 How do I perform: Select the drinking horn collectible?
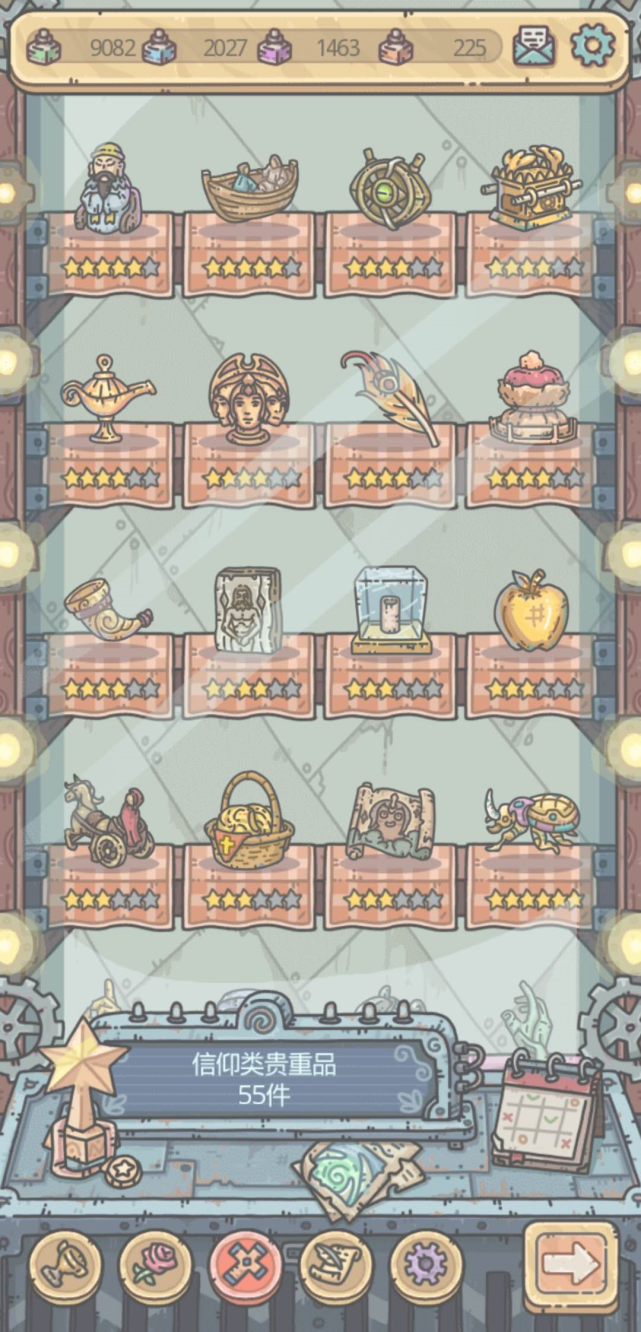pyautogui.click(x=107, y=610)
